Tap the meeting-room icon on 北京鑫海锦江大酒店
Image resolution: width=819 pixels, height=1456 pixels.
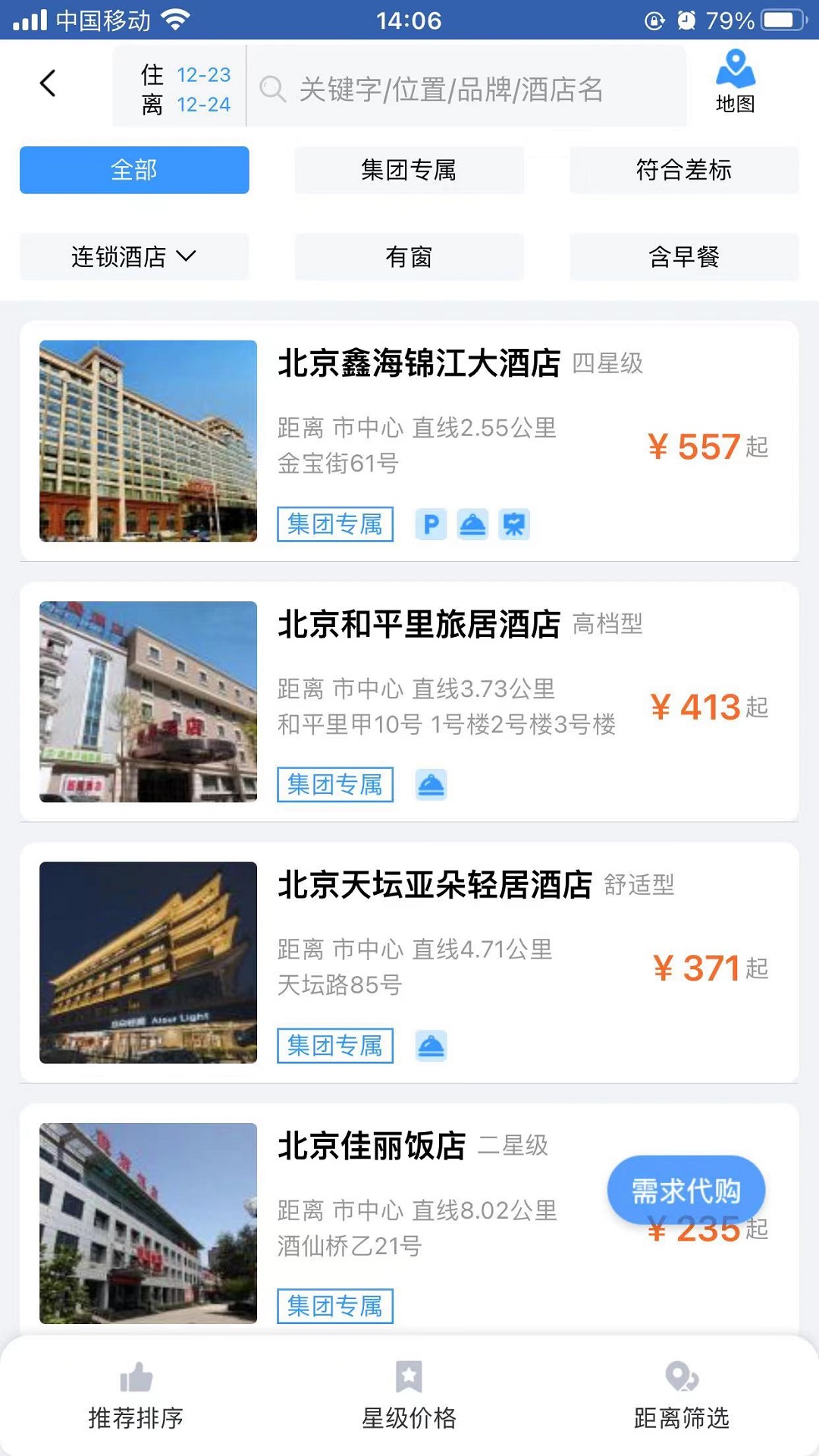click(515, 523)
